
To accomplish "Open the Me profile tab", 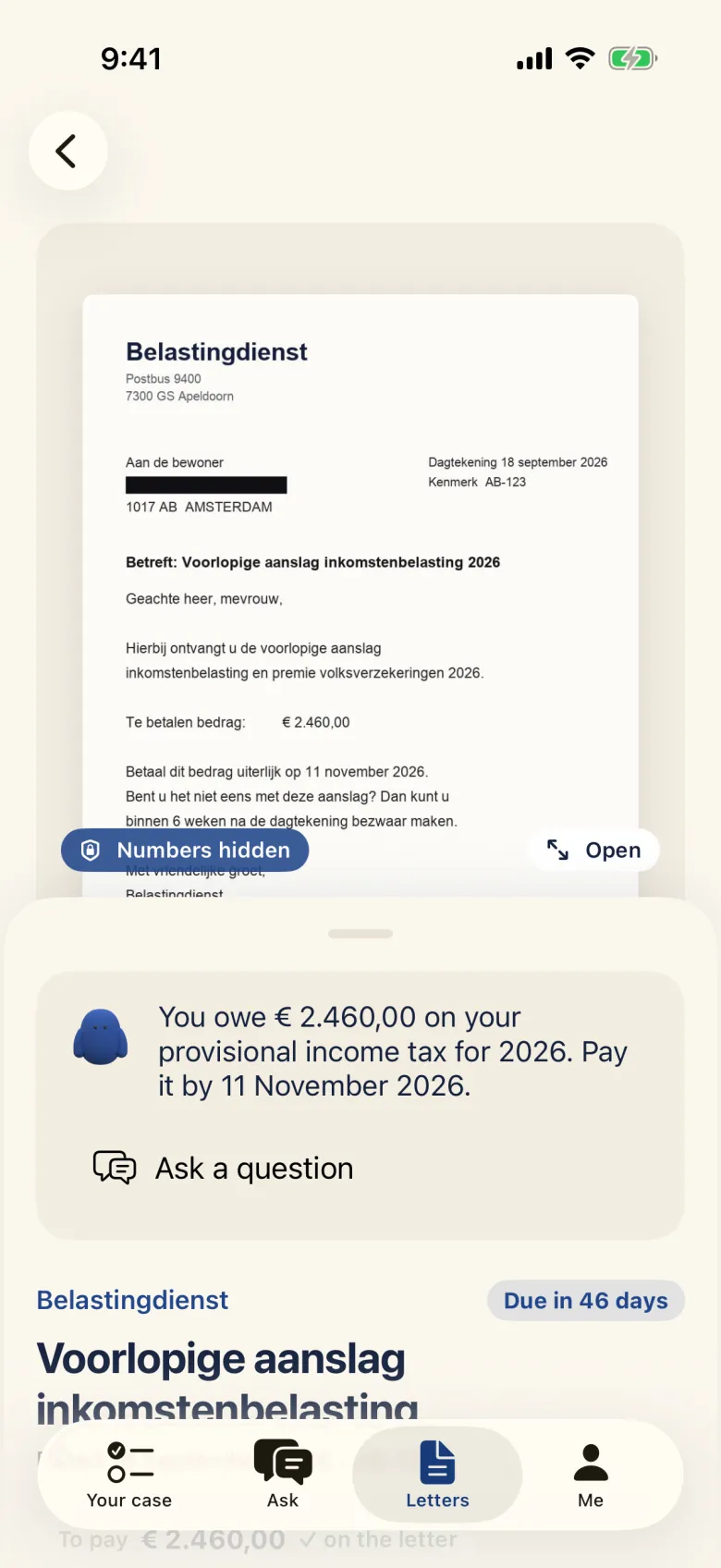I will pos(591,1475).
